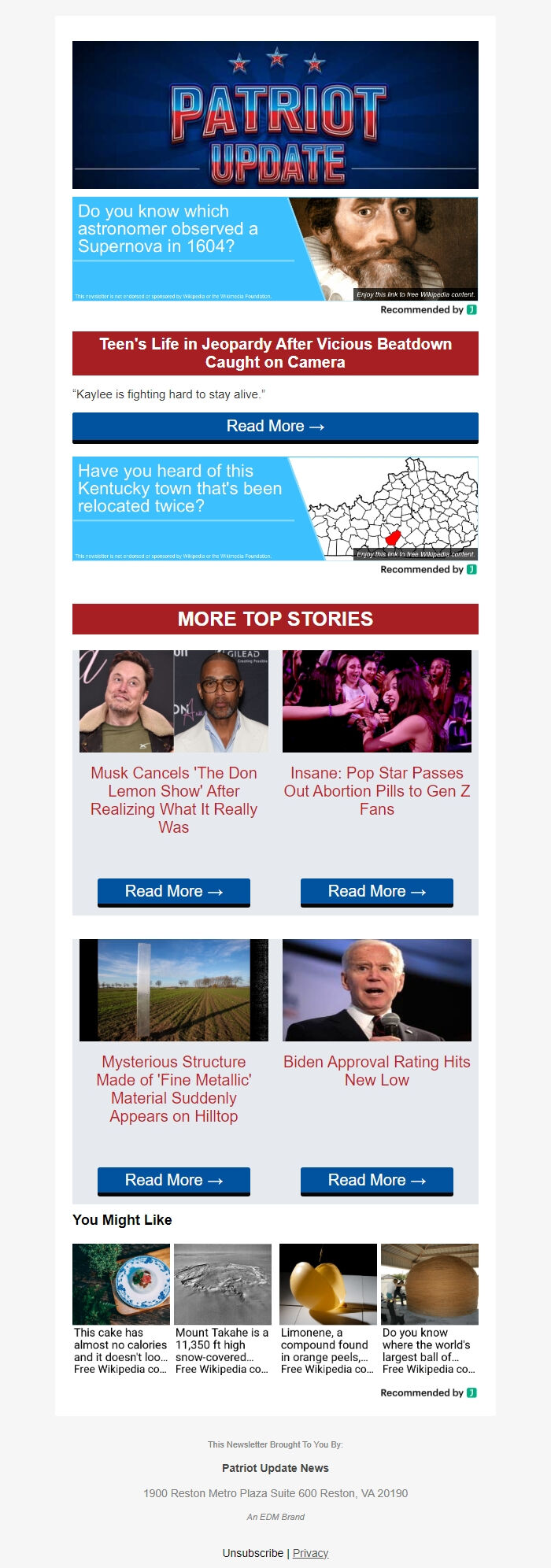View the Biden at microphone photo
The image size is (551, 1568).
376,990
